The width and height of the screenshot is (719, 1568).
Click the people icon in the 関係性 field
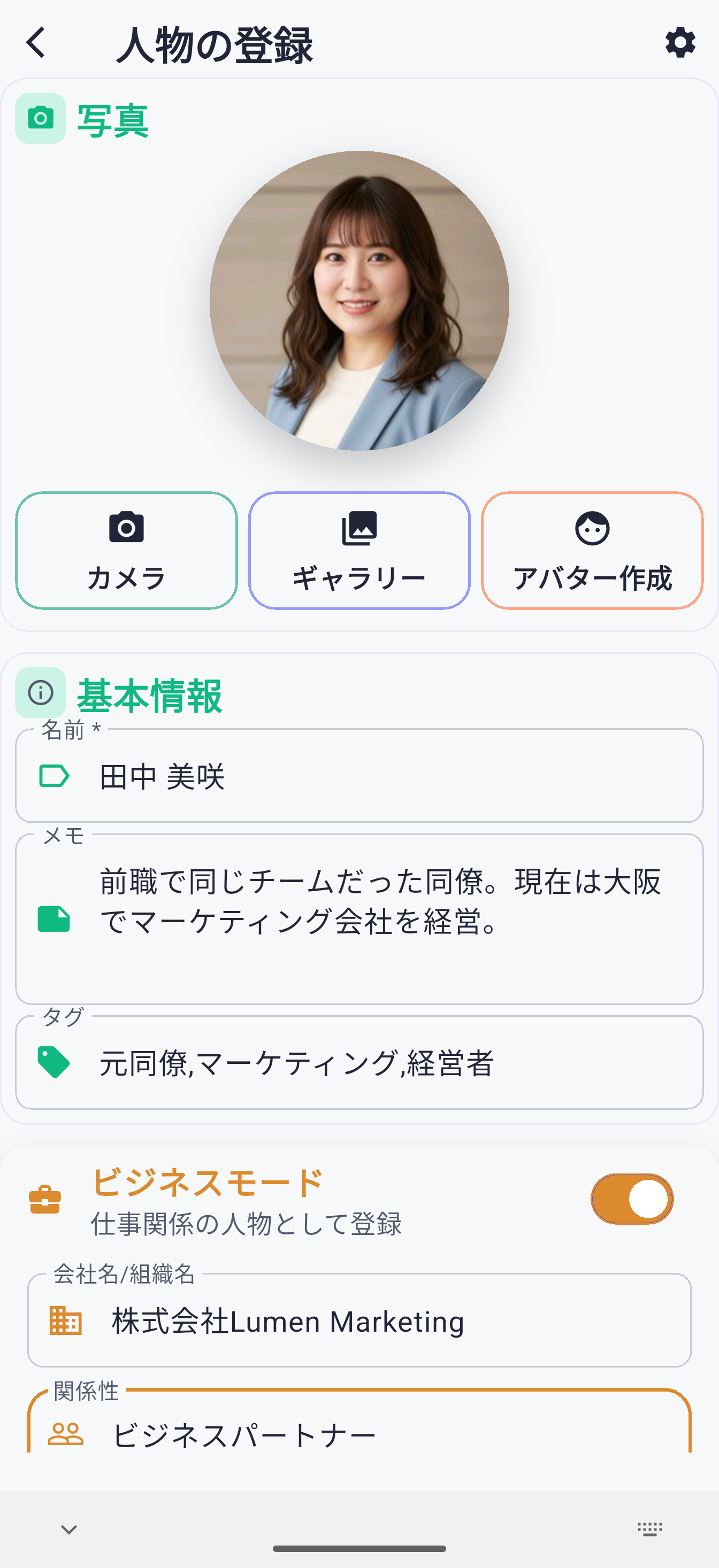pos(66,1435)
